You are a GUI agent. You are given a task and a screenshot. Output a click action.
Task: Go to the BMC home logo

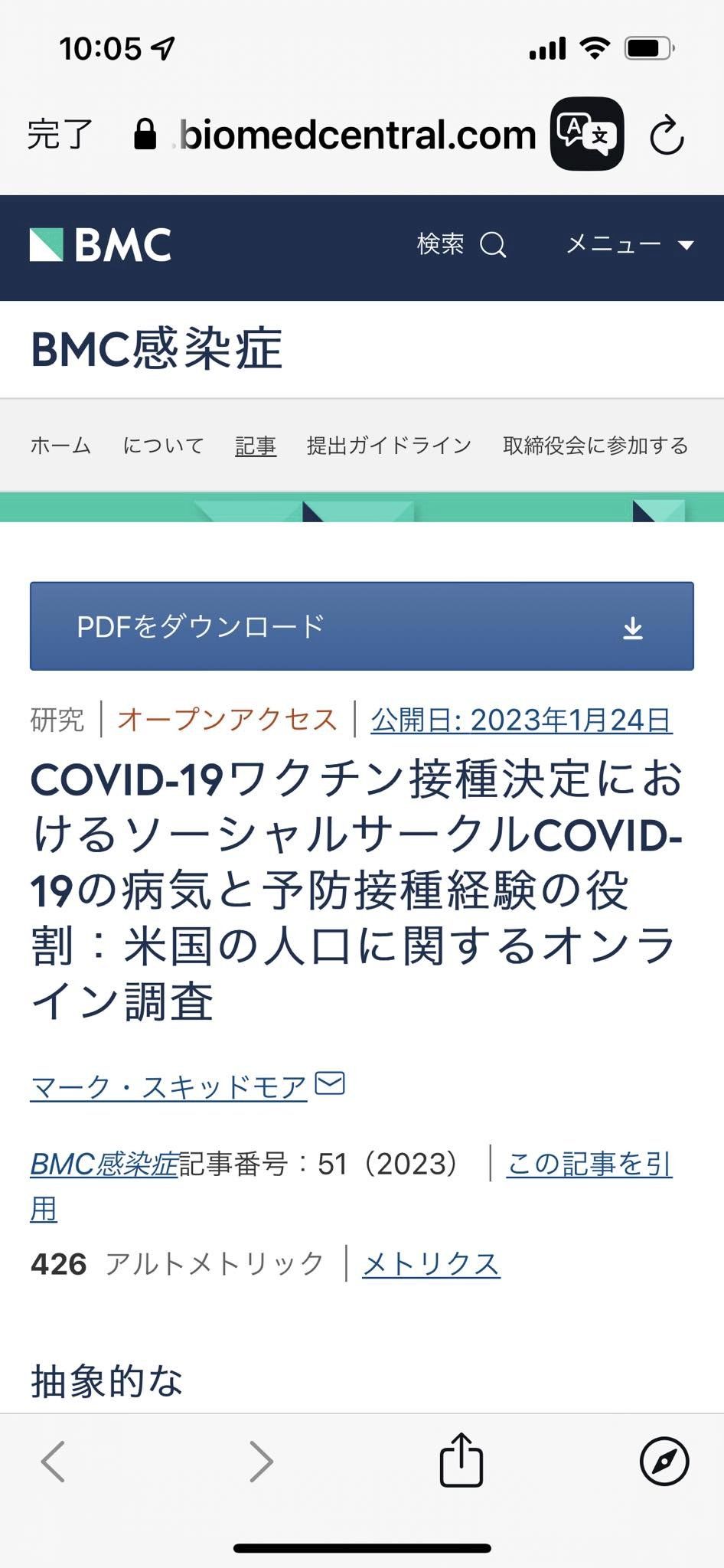pos(100,245)
